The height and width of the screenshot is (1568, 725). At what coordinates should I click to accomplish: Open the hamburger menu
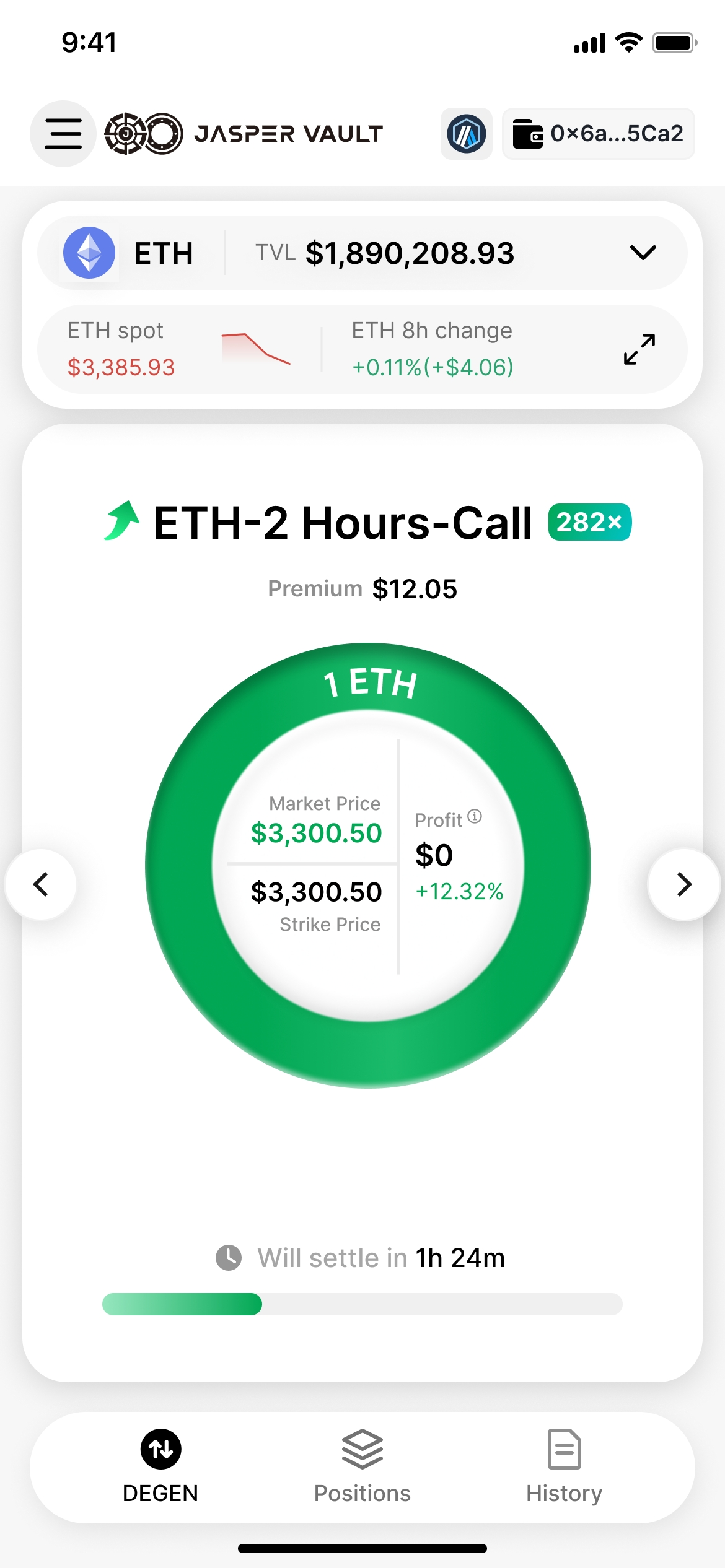(63, 134)
